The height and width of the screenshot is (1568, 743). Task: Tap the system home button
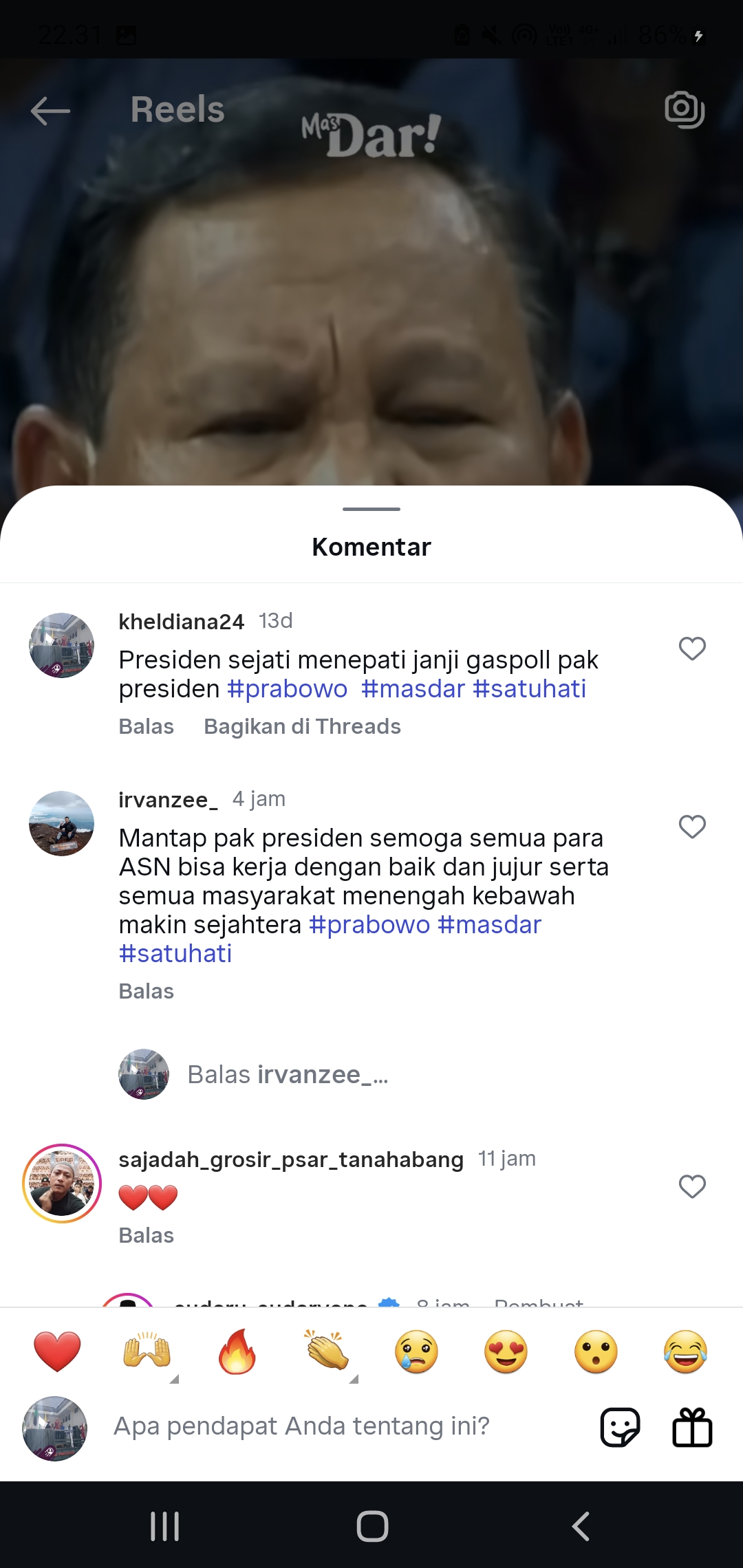point(372,1526)
